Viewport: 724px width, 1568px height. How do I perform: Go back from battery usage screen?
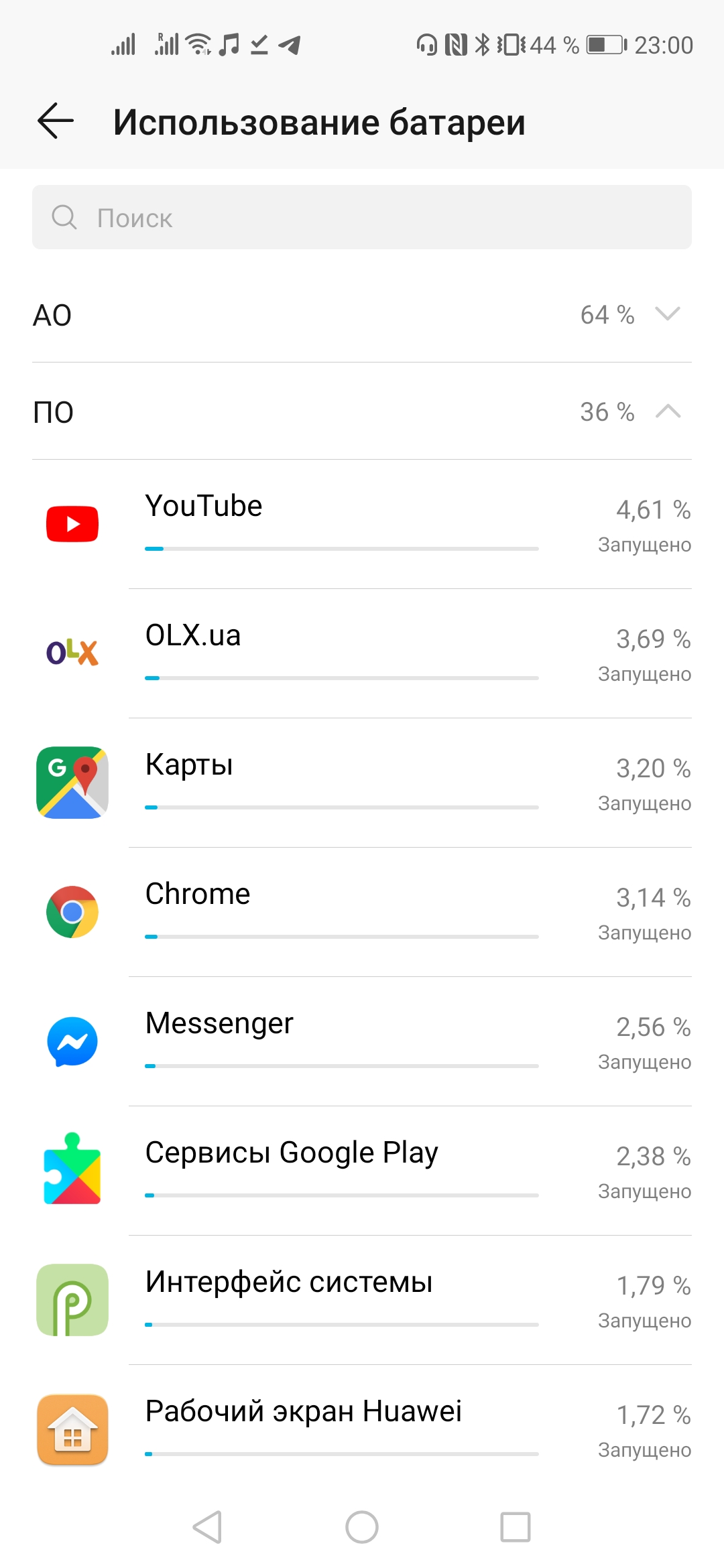click(x=56, y=121)
